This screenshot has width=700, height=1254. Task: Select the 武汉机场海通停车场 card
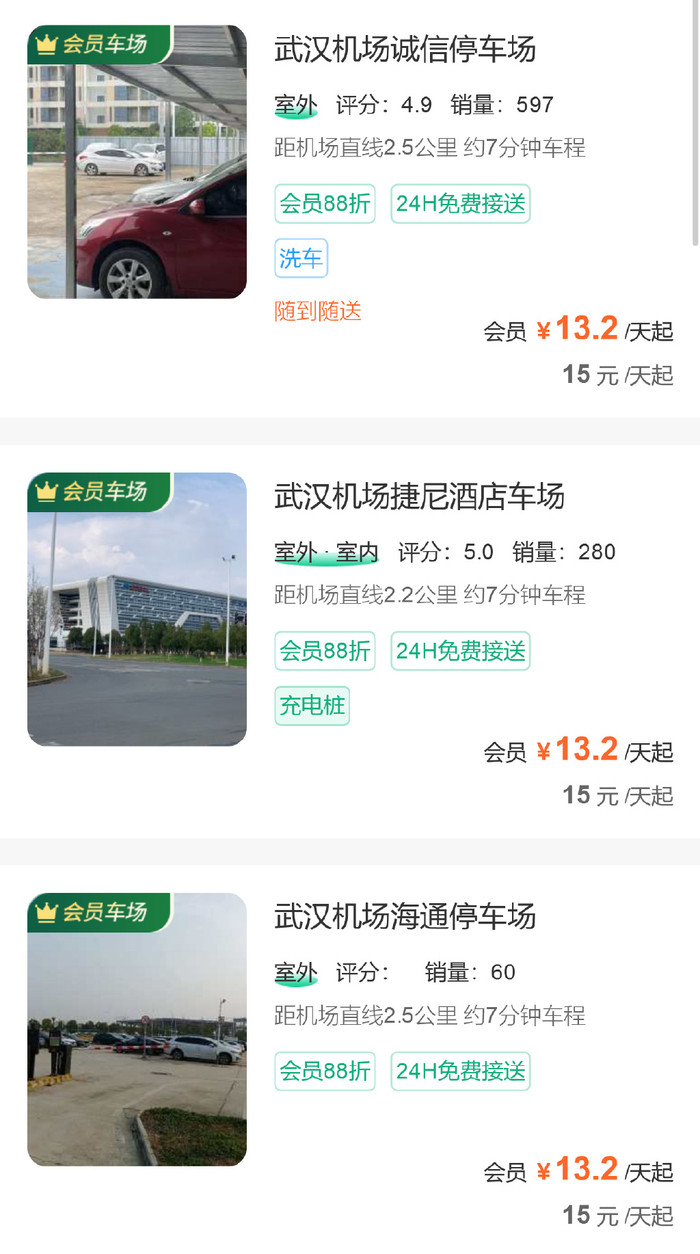405,916
